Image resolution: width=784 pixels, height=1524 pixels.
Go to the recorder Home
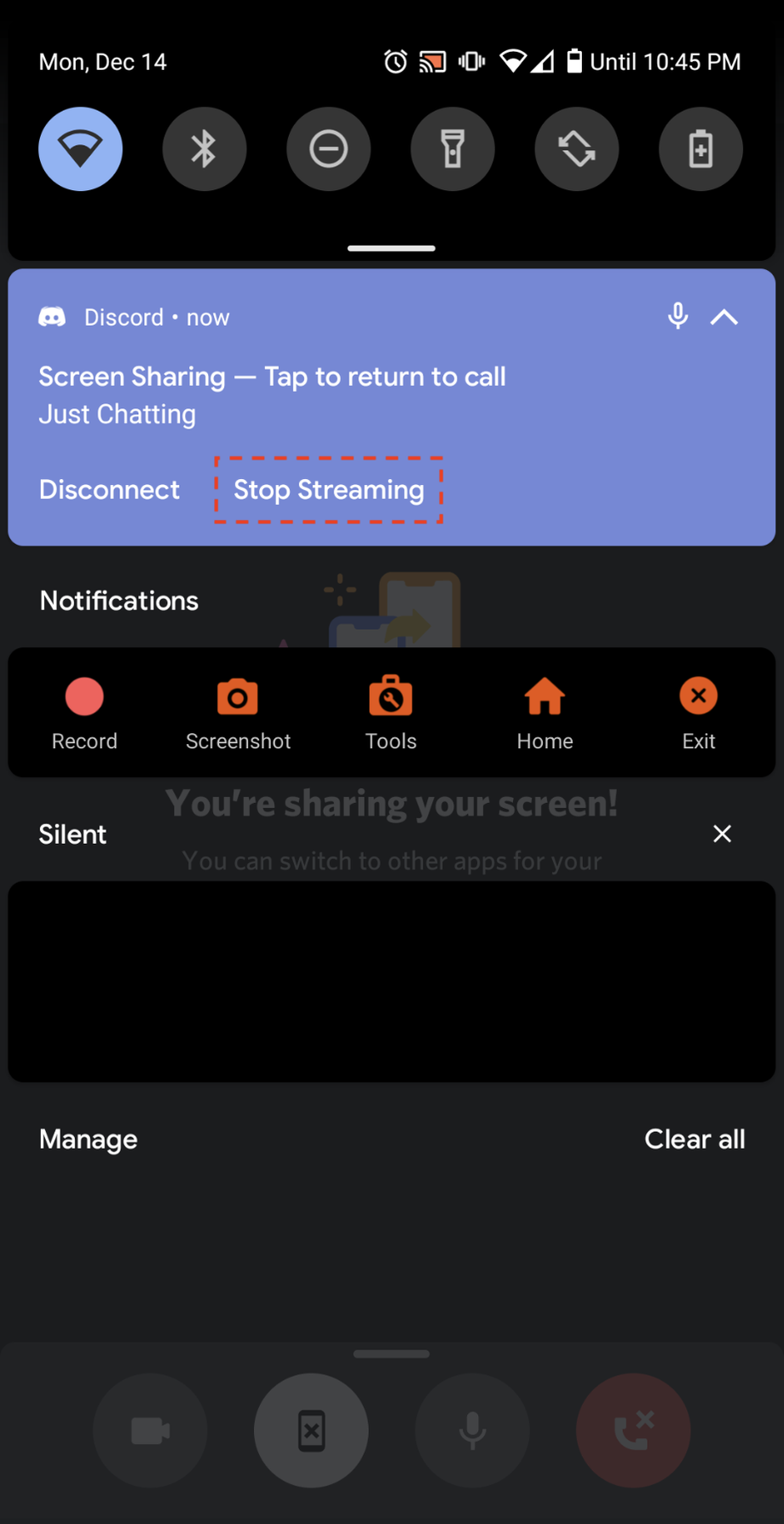(545, 713)
